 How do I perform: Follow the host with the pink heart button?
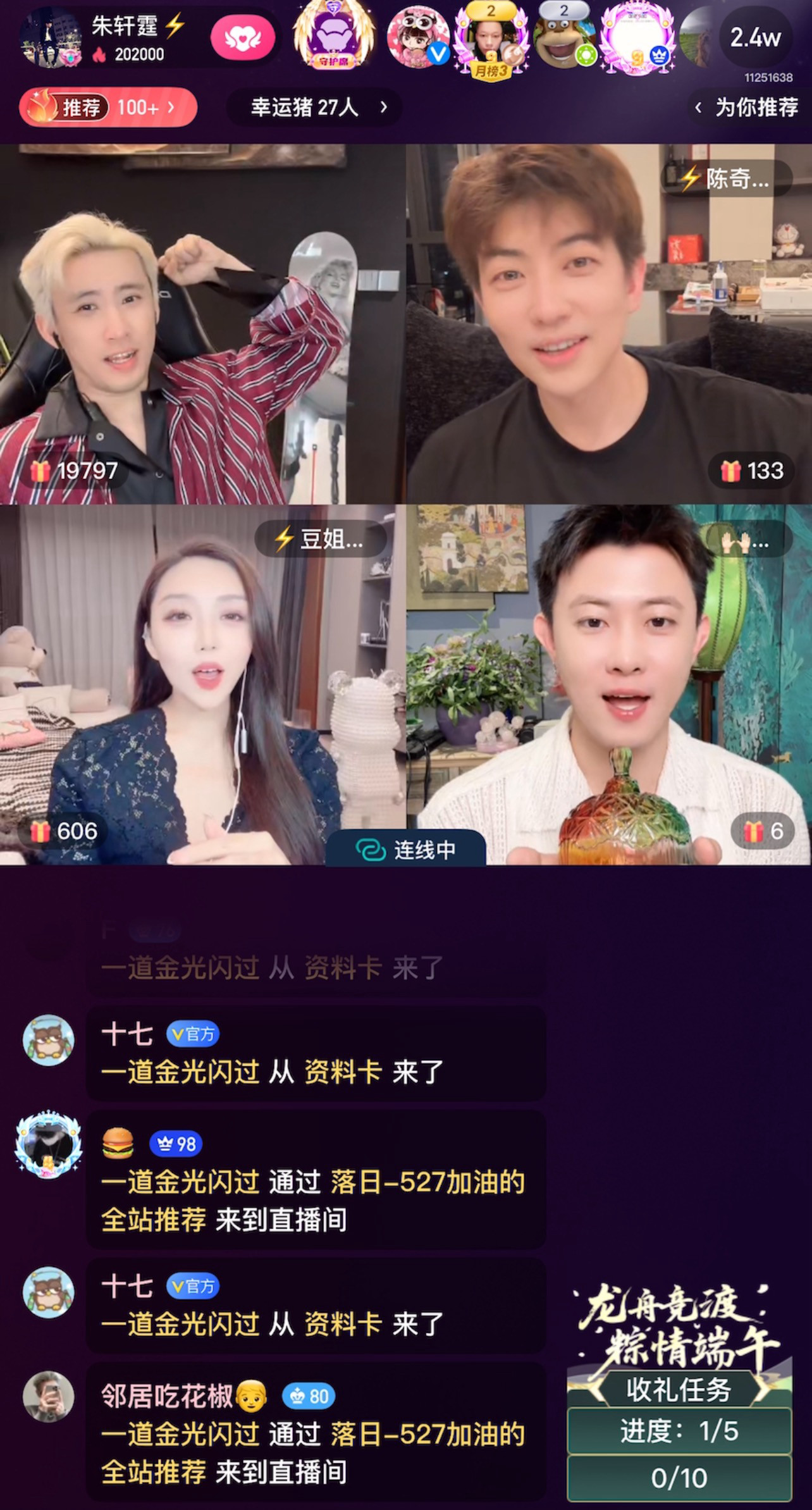click(243, 38)
